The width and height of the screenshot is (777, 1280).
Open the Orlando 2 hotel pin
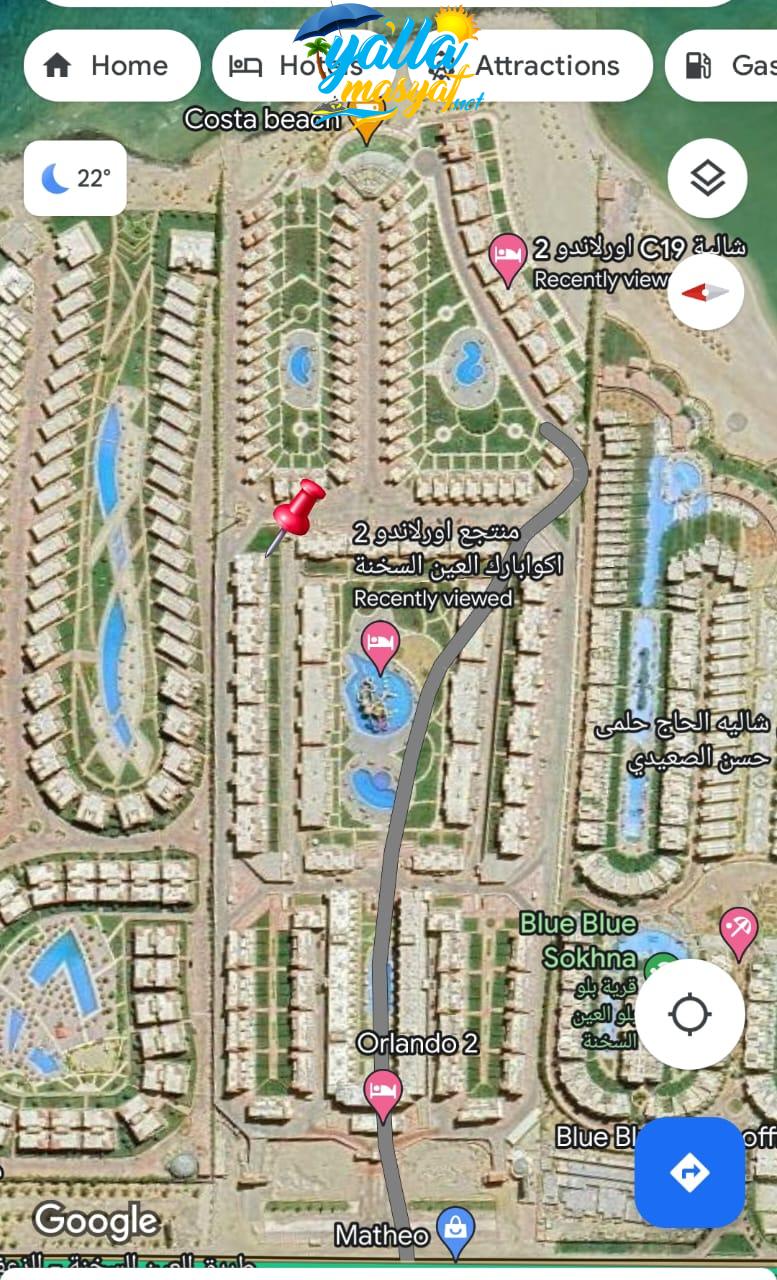tap(382, 1091)
